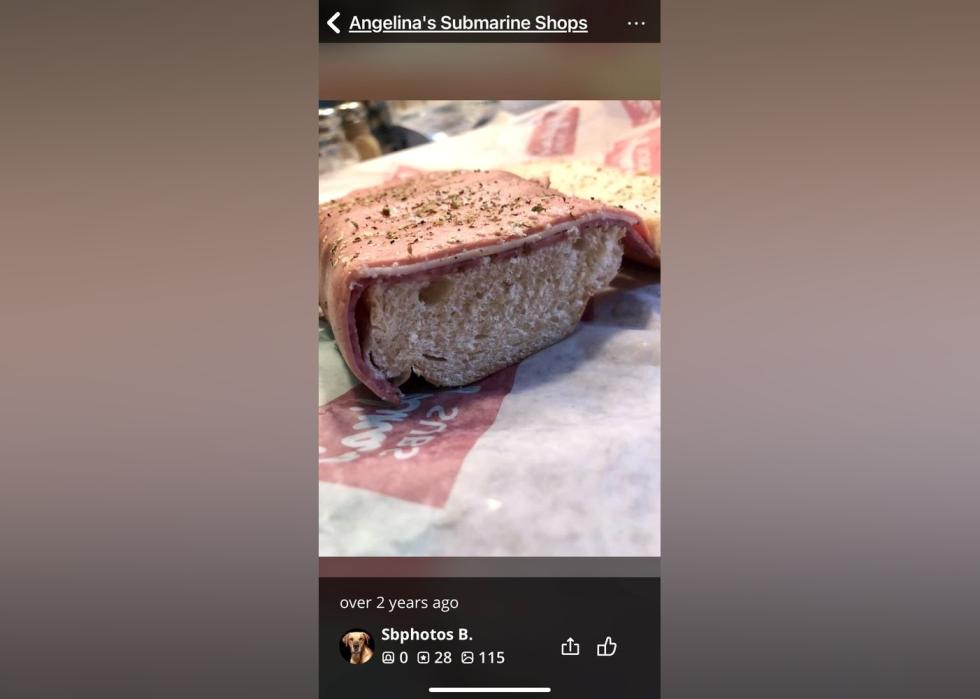The image size is (980, 699).
Task: Open Sbphotos B.'s profile
Action: point(427,634)
